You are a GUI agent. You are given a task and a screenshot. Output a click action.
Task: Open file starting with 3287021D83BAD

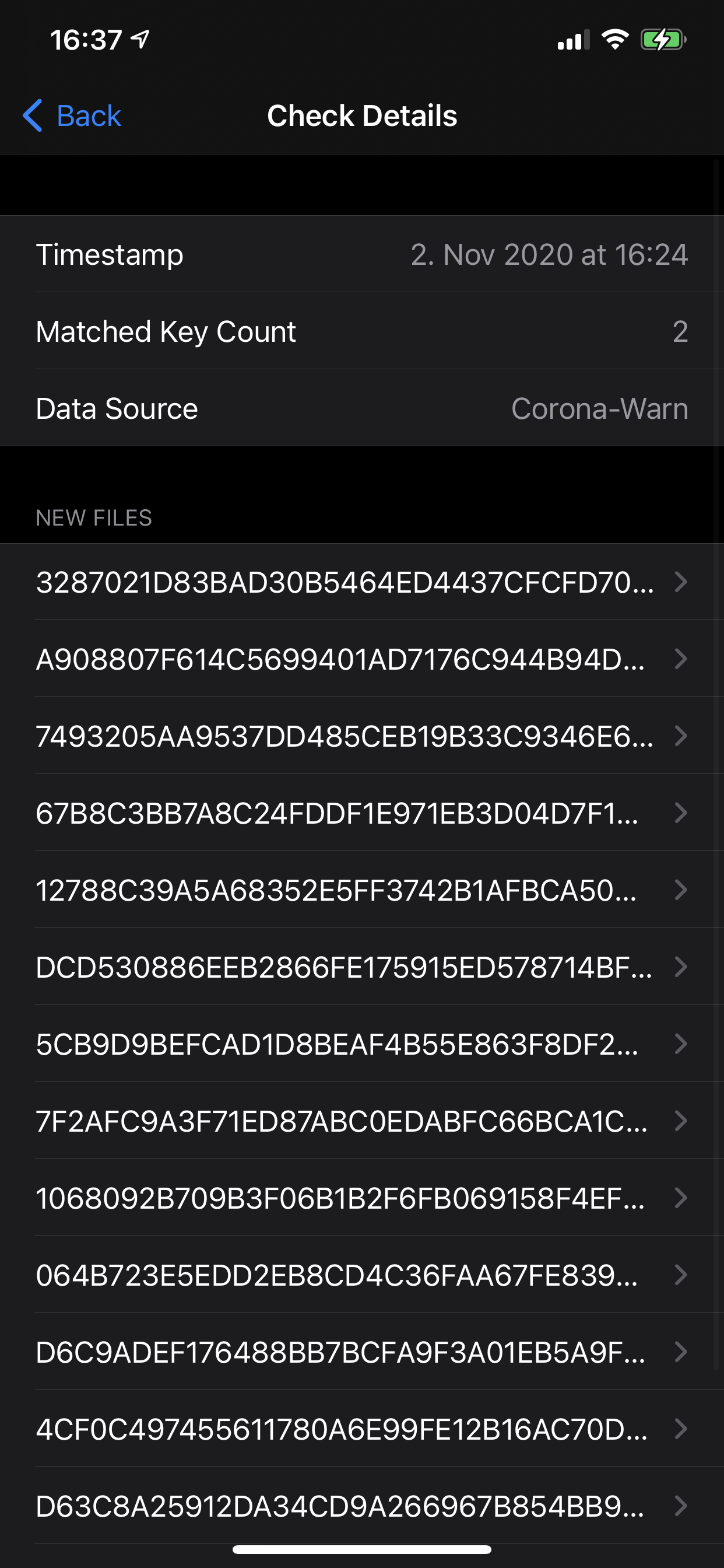(361, 582)
